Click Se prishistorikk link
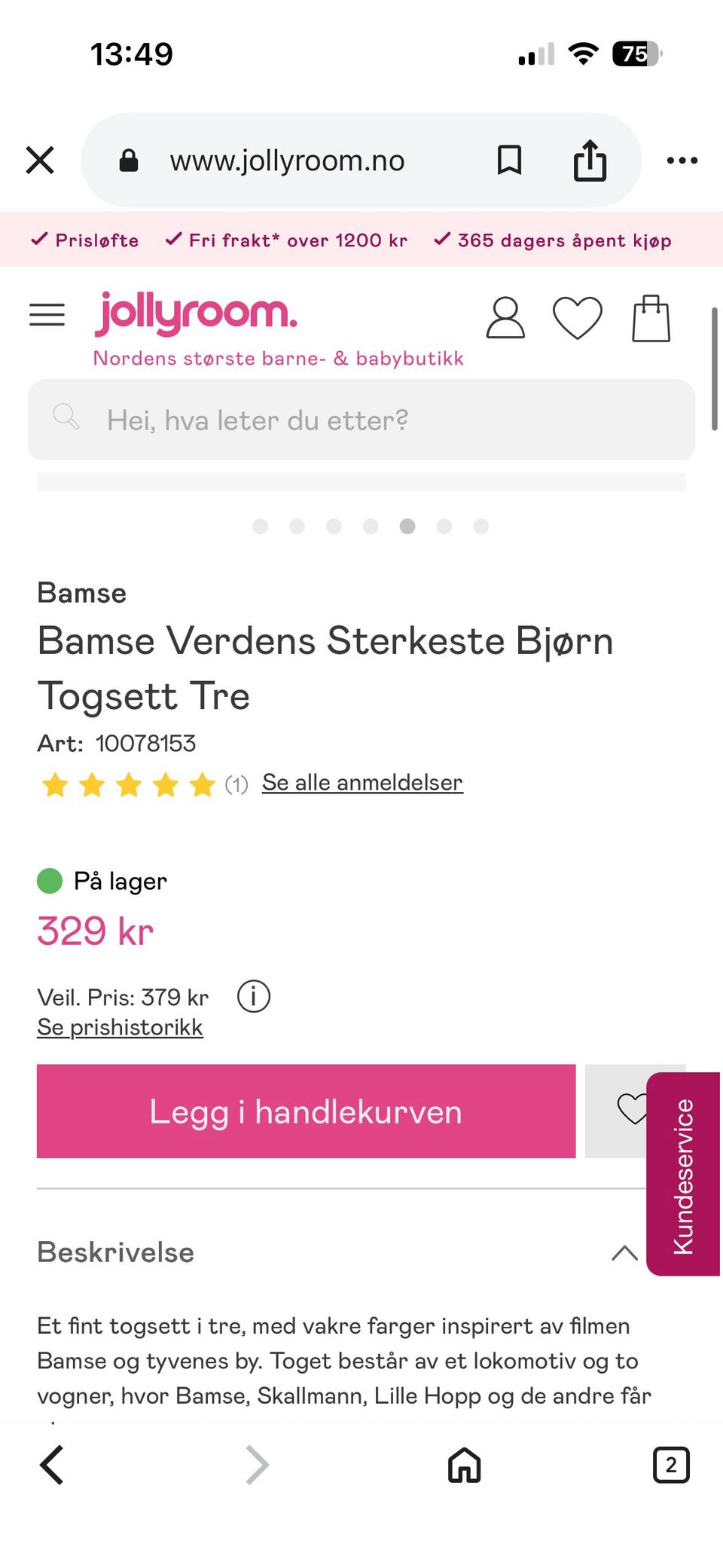Screen dimensions: 723x1568 point(120,1026)
